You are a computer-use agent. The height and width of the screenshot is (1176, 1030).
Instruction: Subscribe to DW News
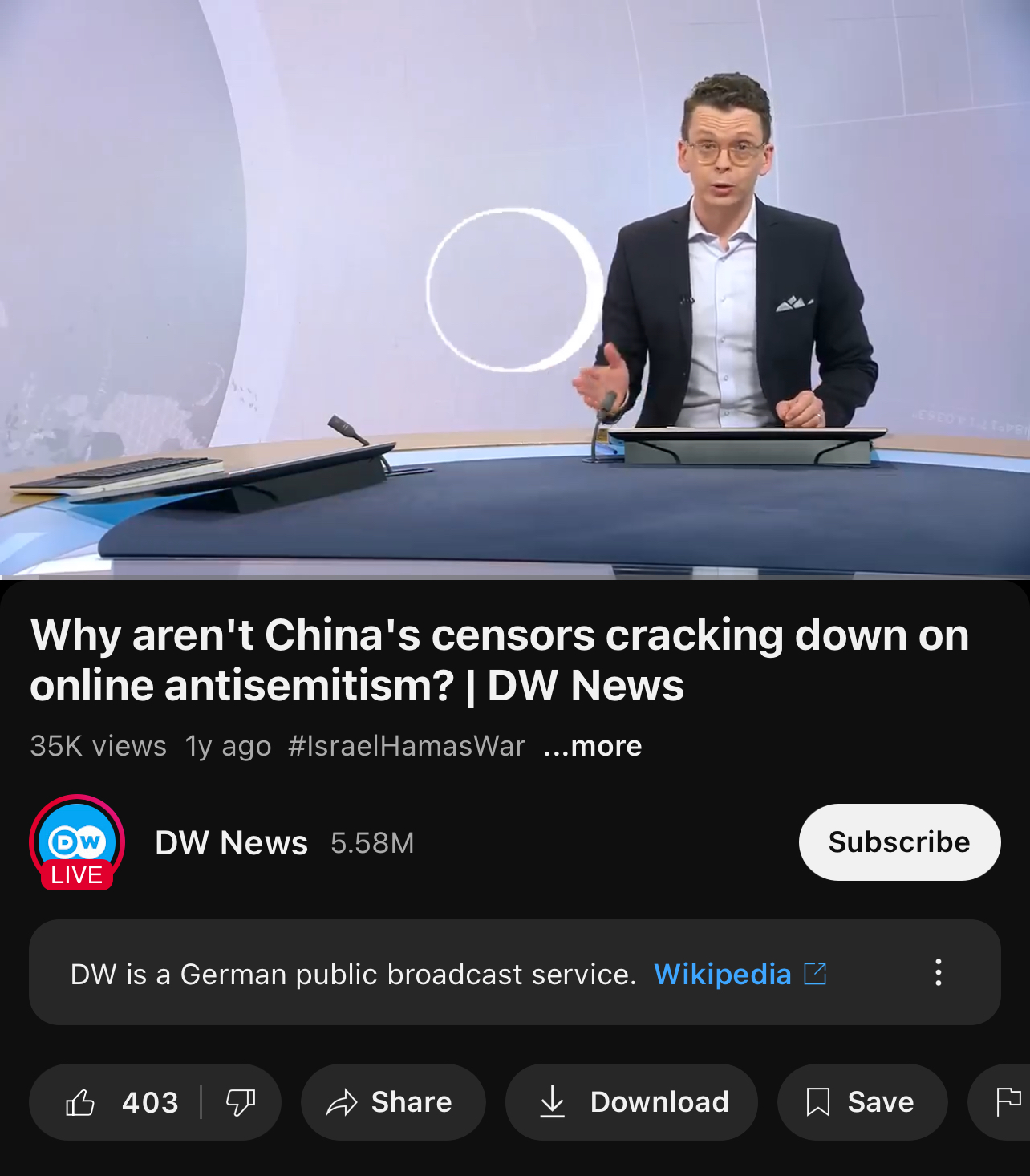(899, 842)
